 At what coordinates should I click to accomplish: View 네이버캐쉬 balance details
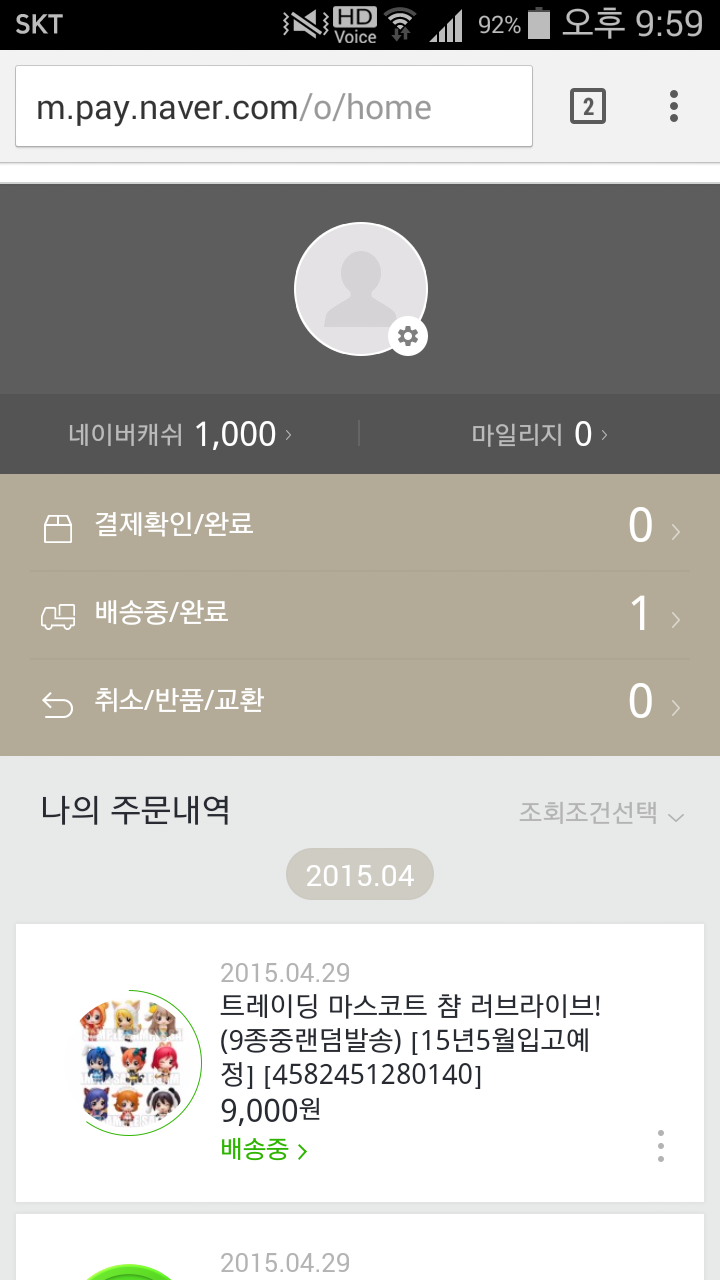click(180, 434)
